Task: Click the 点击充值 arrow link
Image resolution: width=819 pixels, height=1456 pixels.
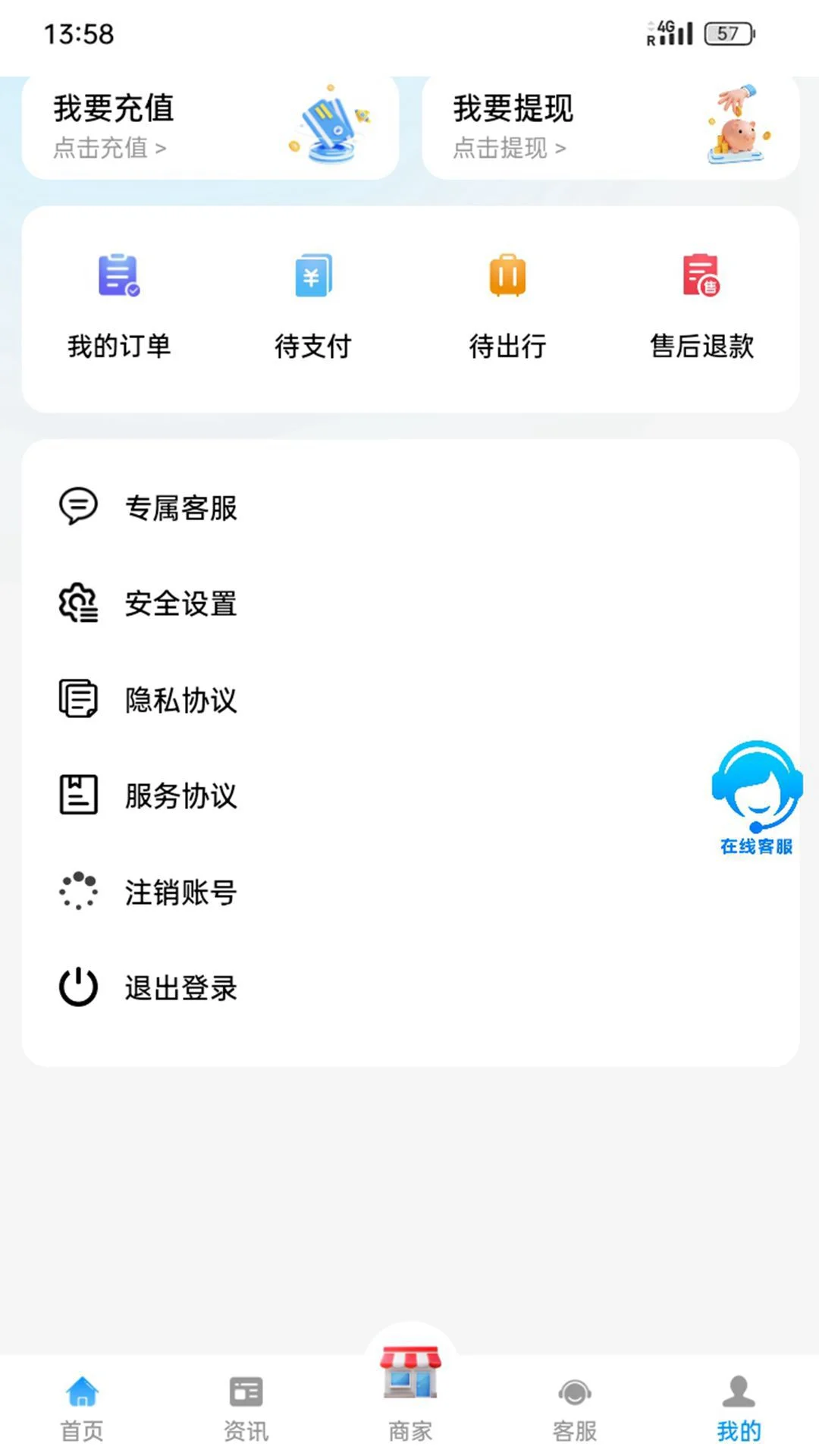Action: (108, 149)
